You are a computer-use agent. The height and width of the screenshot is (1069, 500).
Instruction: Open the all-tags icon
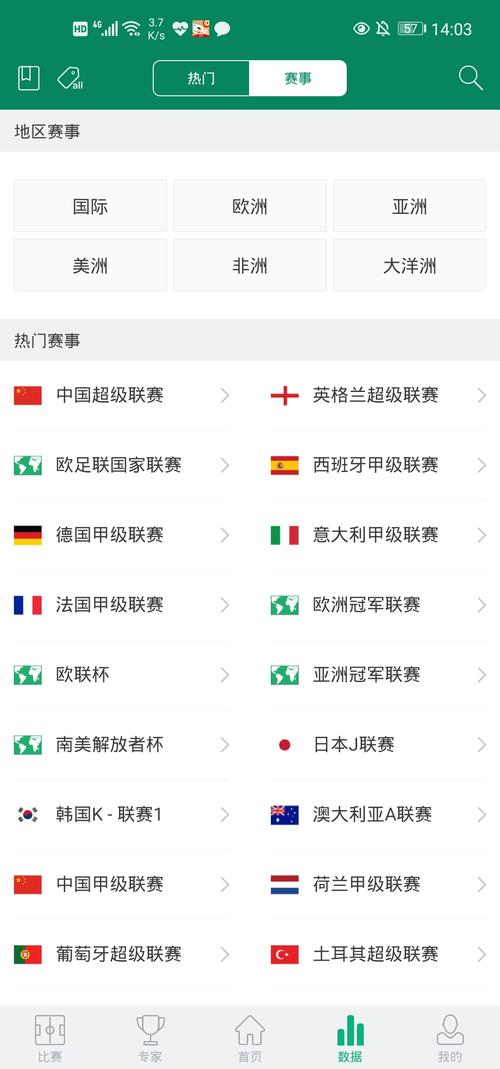click(70, 78)
